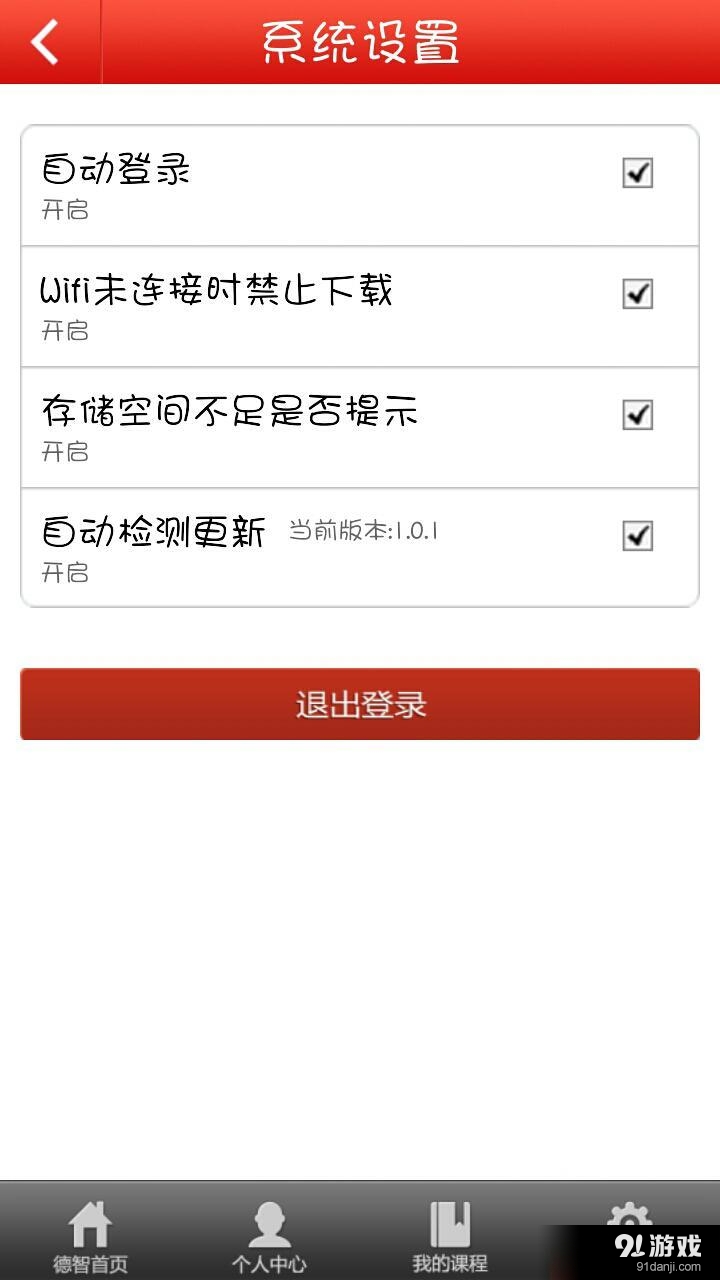Tap the 开启 label under 自动登录
This screenshot has width=720, height=1280.
[x=65, y=210]
